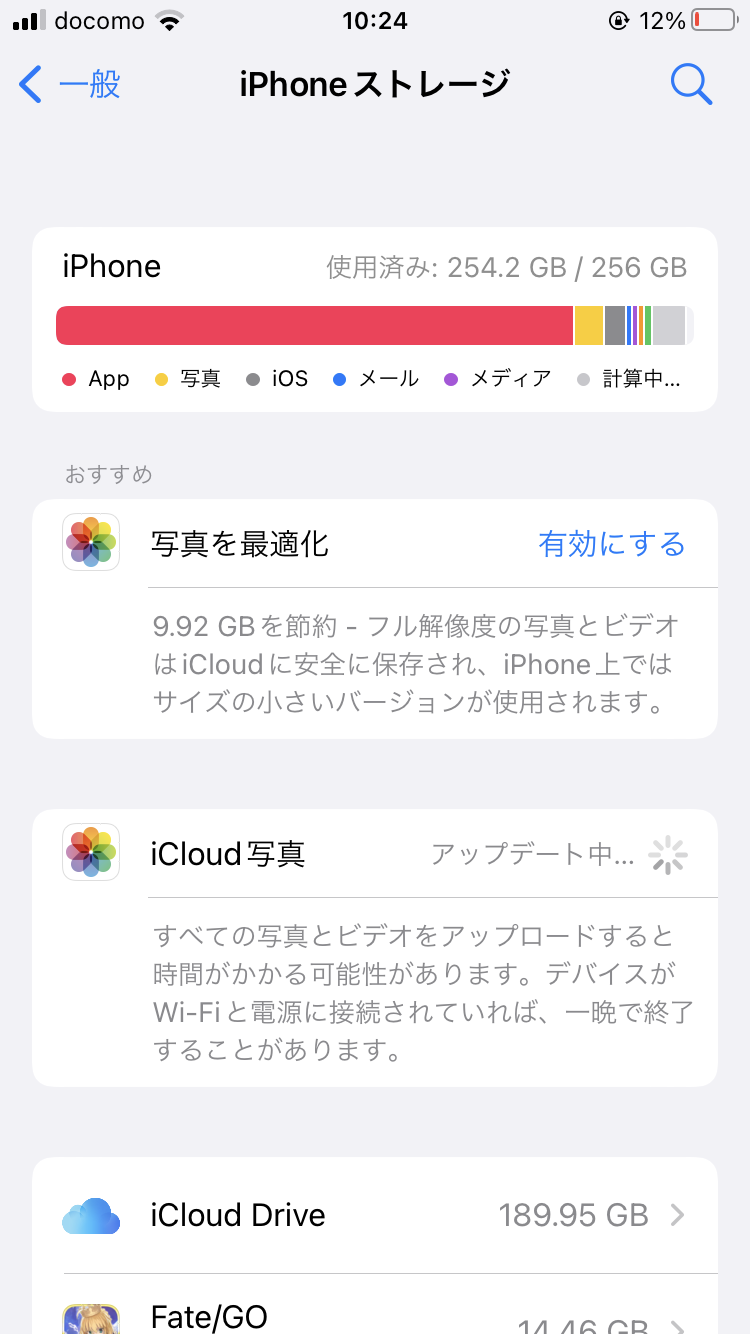Open the storage search magnifier
Image resolution: width=750 pixels, height=1334 pixels.
point(691,85)
